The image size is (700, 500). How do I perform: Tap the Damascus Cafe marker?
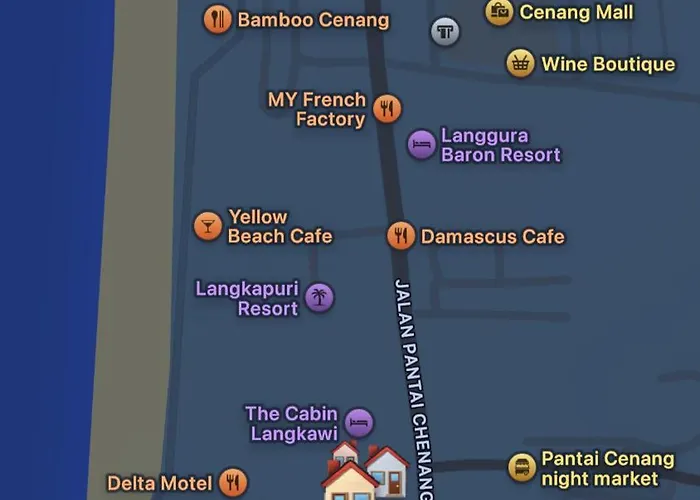point(401,236)
